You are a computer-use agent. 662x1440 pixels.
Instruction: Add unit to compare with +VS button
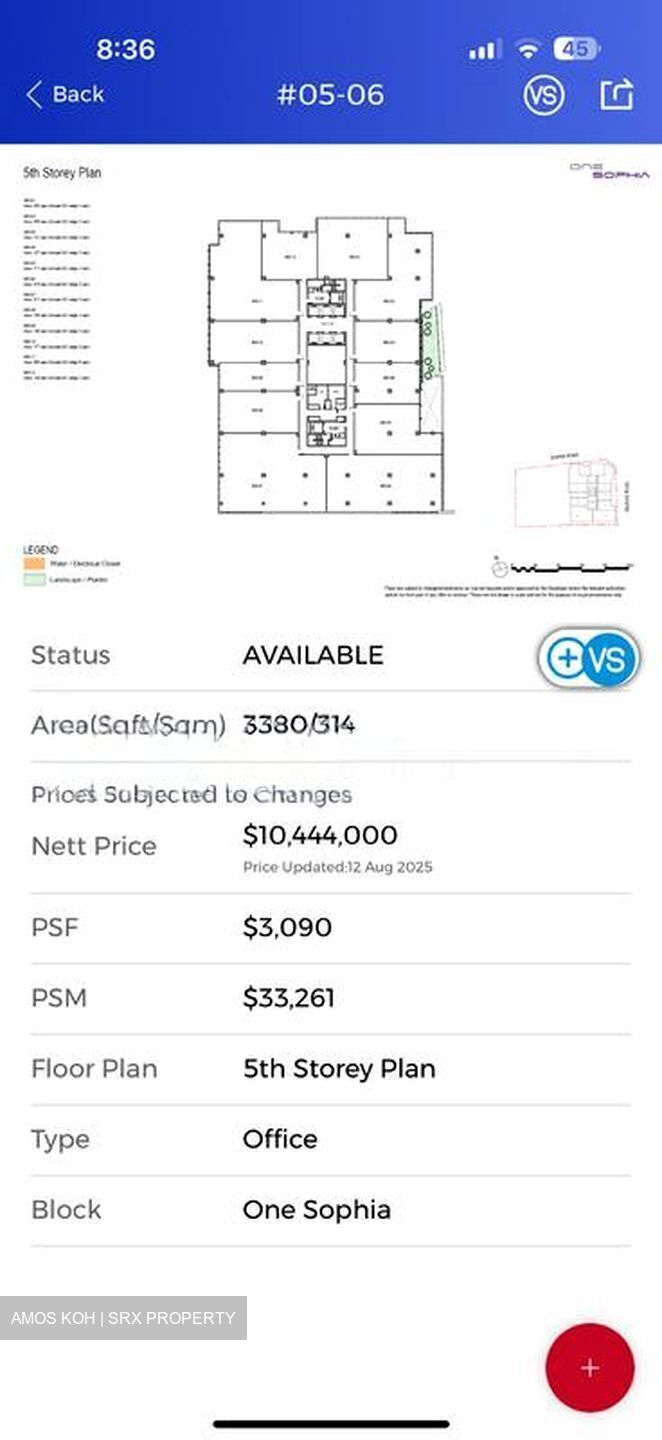click(x=589, y=659)
